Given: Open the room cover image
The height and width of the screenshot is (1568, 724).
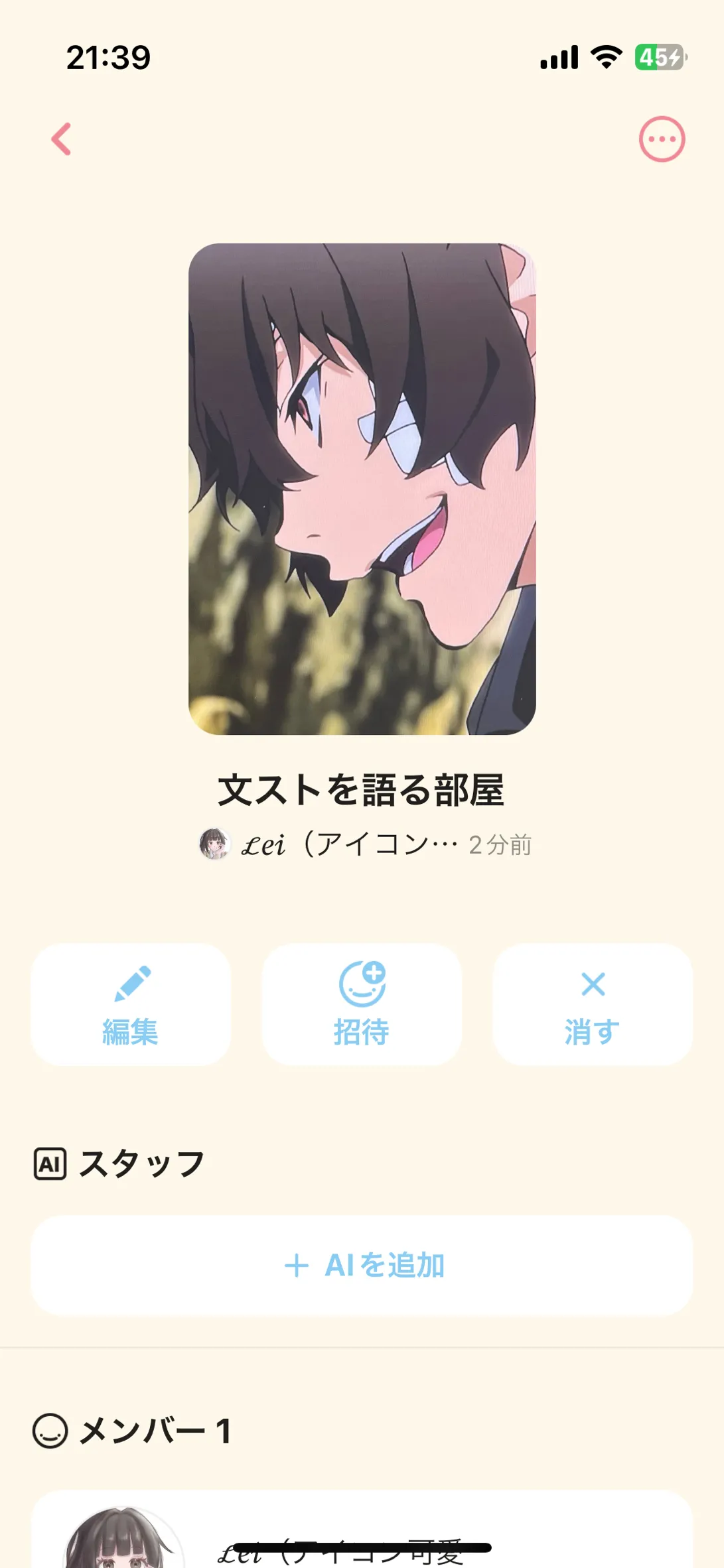Looking at the screenshot, I should [362, 489].
